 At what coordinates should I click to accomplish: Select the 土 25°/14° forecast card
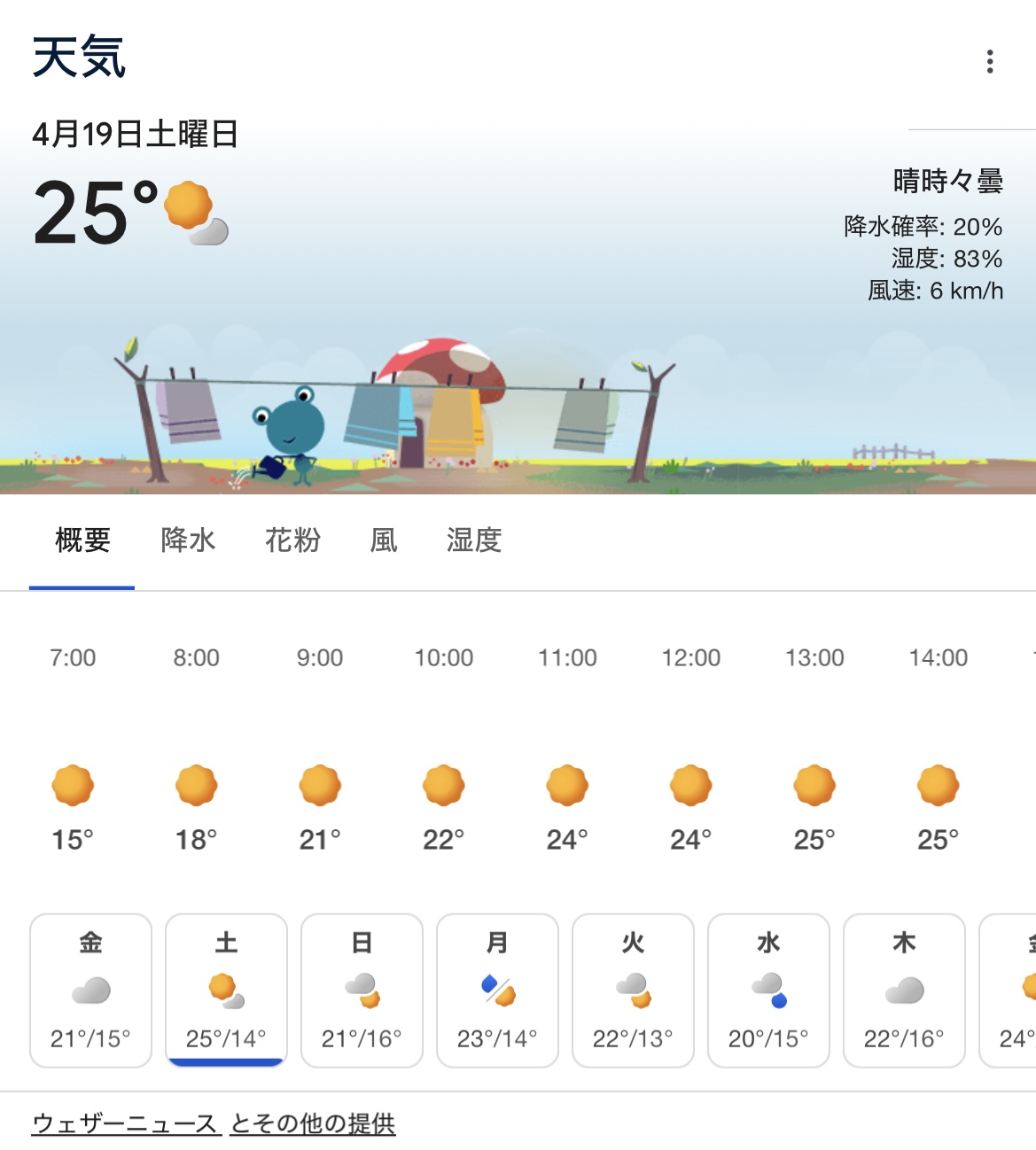pyautogui.click(x=226, y=990)
